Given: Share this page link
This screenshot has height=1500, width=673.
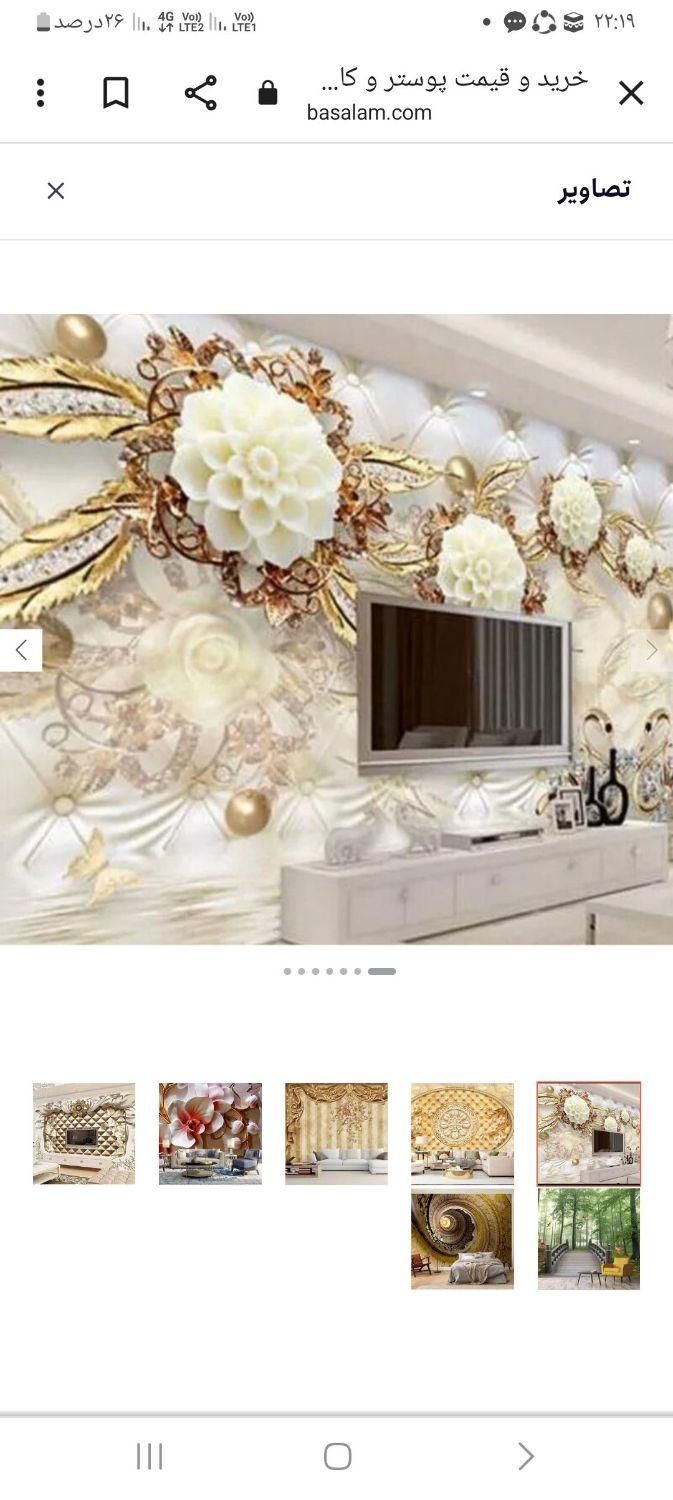Looking at the screenshot, I should (201, 93).
